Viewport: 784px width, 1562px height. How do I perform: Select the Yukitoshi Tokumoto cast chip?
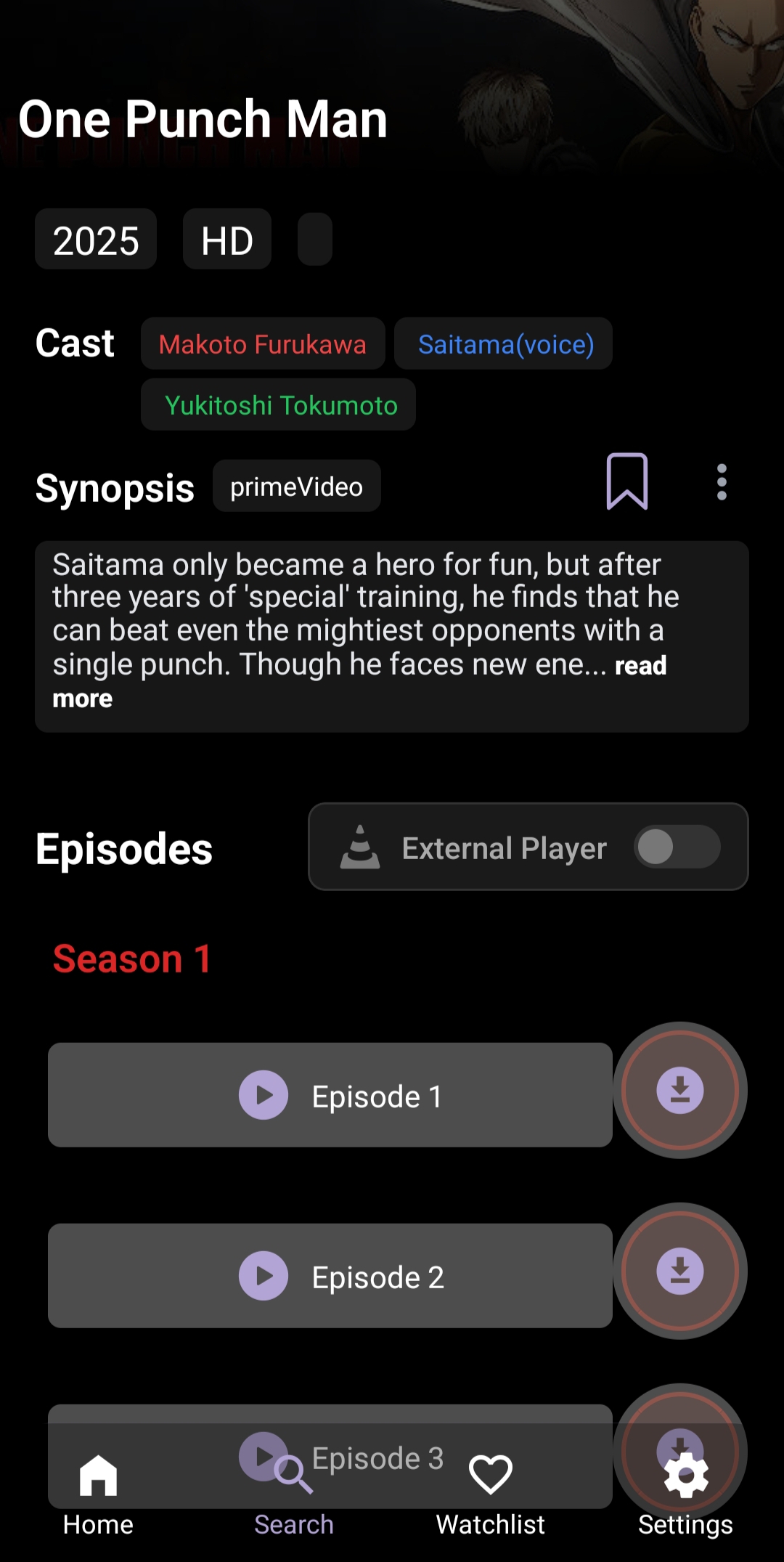(x=280, y=405)
